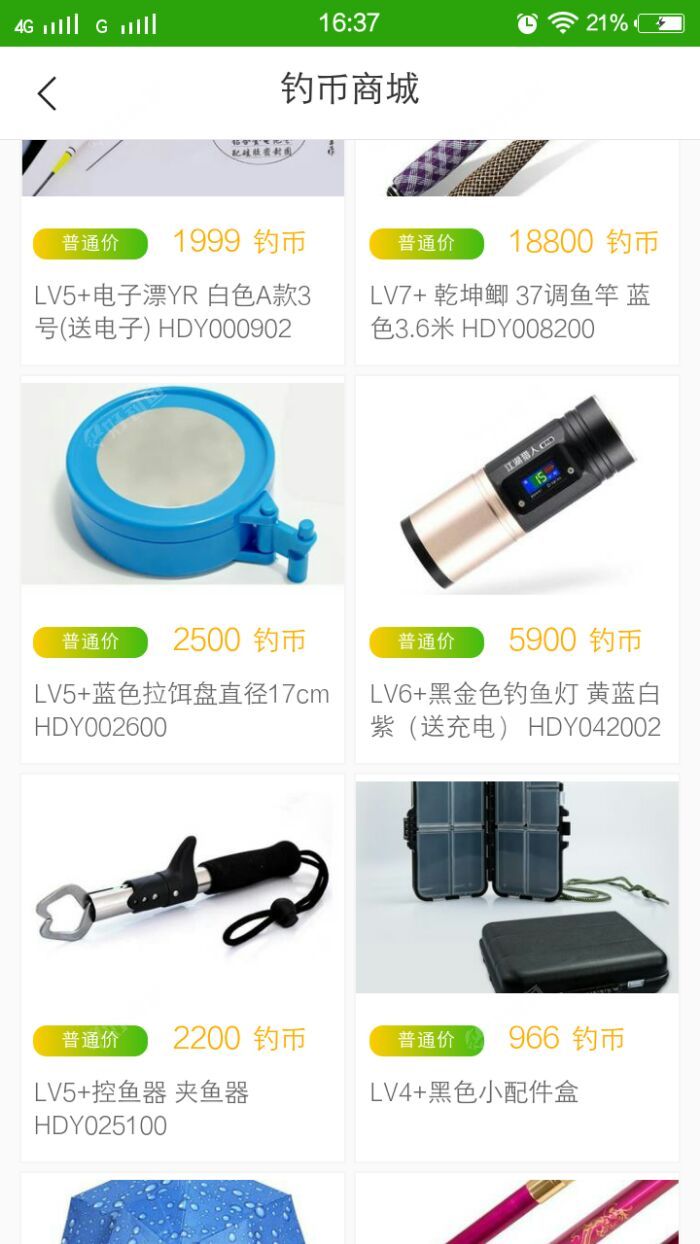Screen dimensions: 700x1244
Task: View the LV5+蓝色拉饵盘 product card
Action: [x=182, y=570]
